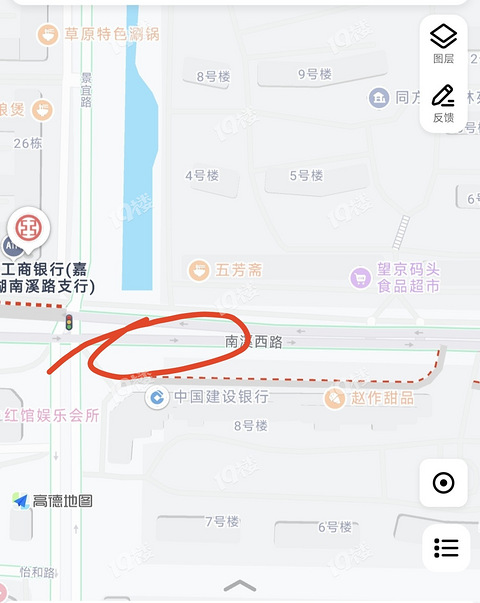The width and height of the screenshot is (480, 603).
Task: Select the 工商银行 map pin
Action: pos(29,229)
